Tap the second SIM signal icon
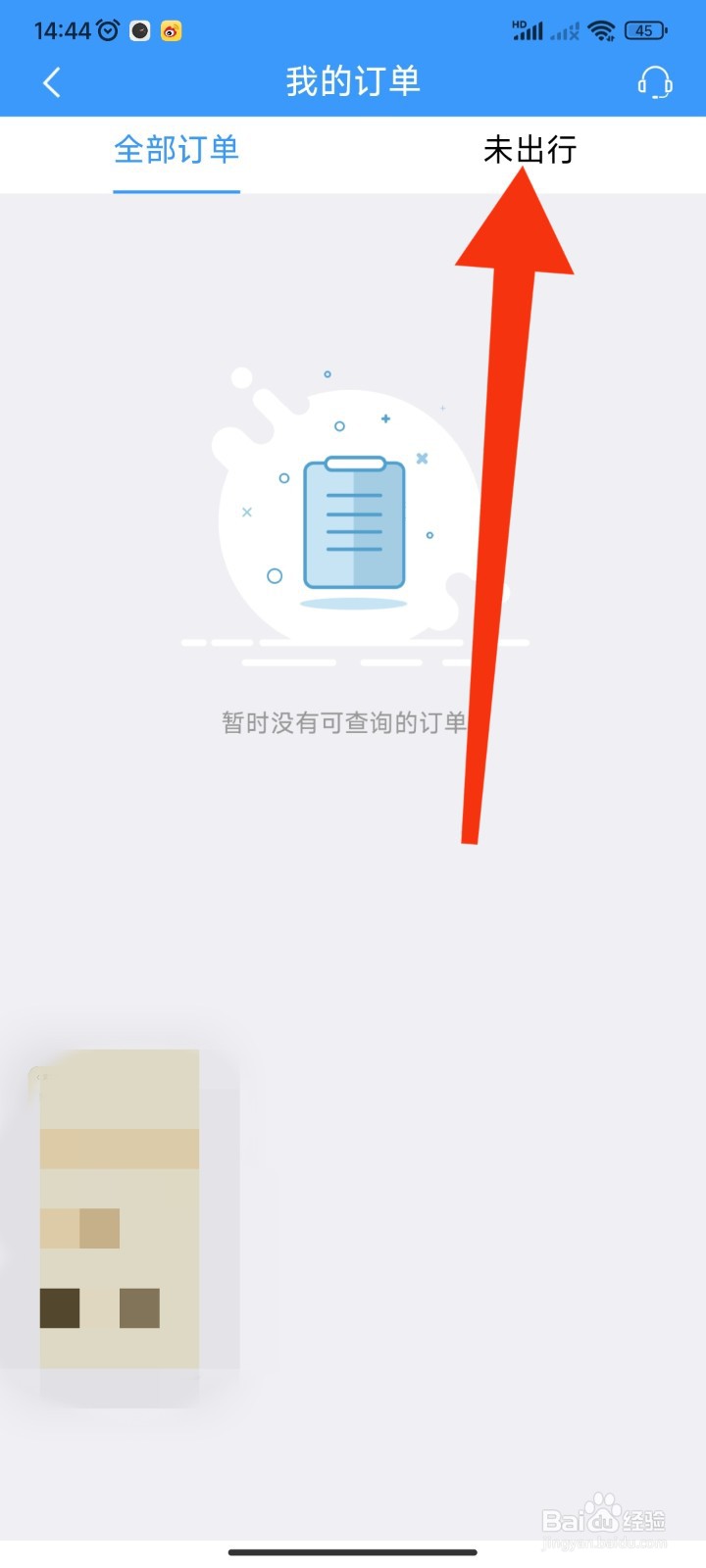Viewport: 706px width, 1568px height. coord(564,30)
